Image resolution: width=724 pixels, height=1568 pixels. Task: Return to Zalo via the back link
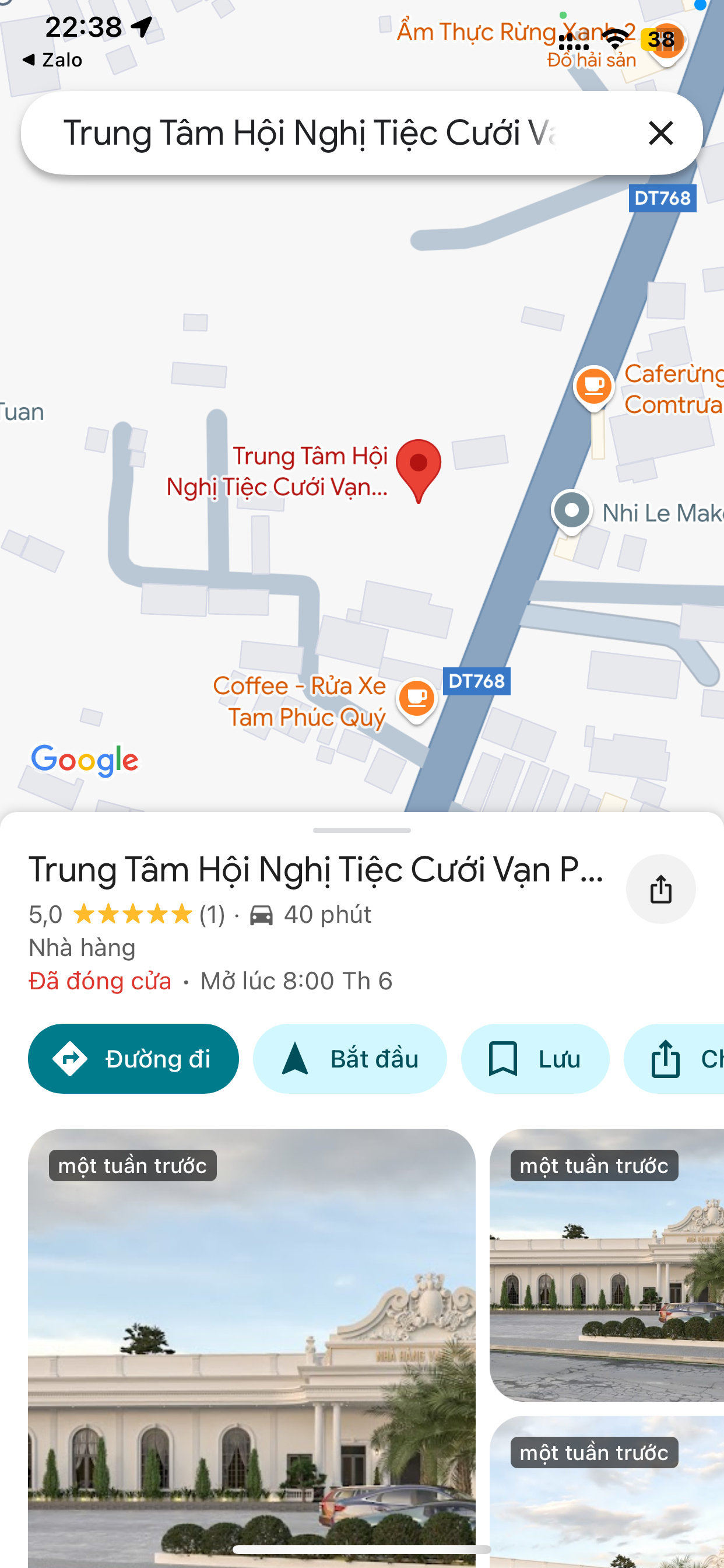pyautogui.click(x=52, y=60)
